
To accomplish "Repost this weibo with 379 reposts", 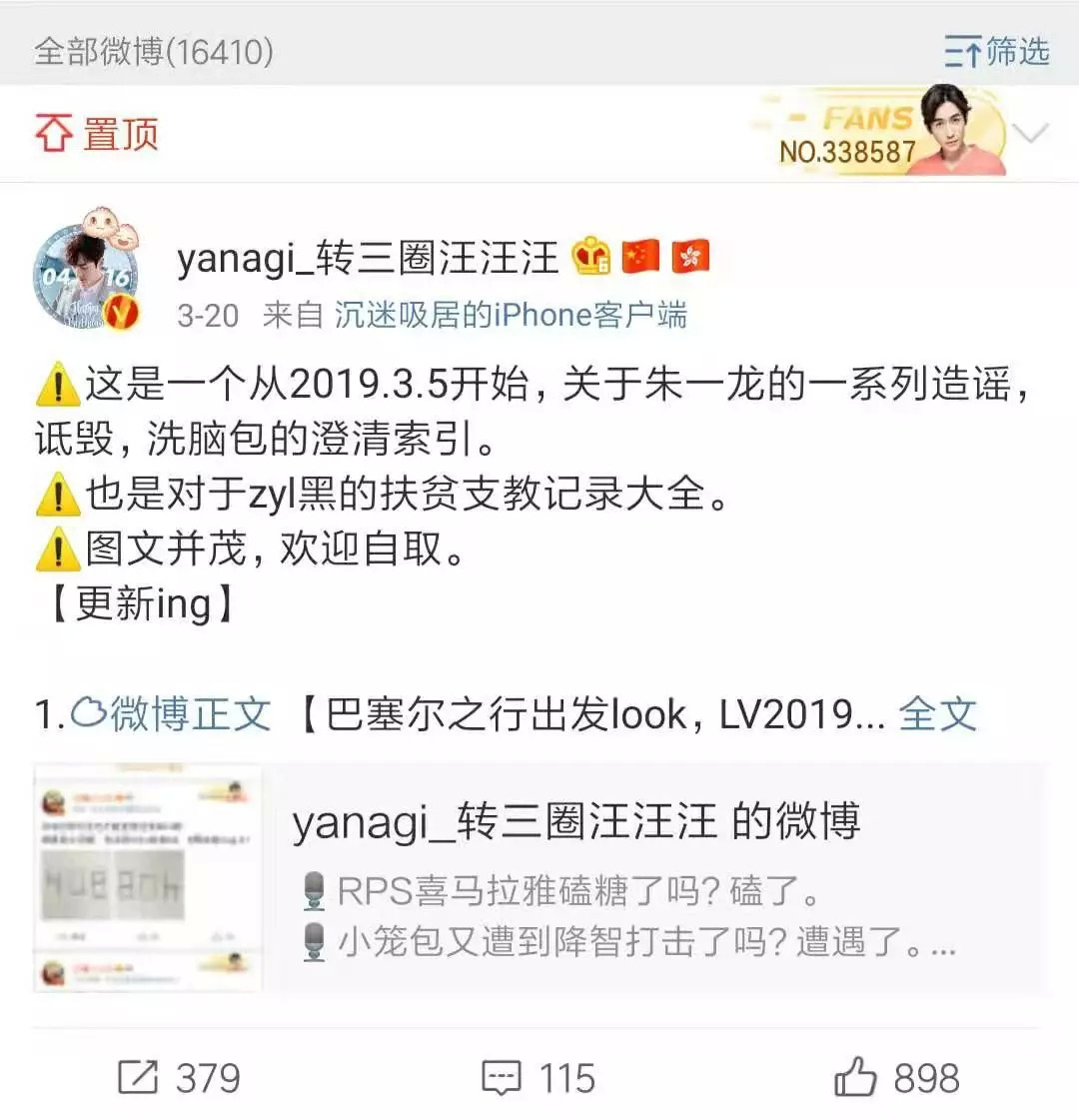I will (x=180, y=1077).
